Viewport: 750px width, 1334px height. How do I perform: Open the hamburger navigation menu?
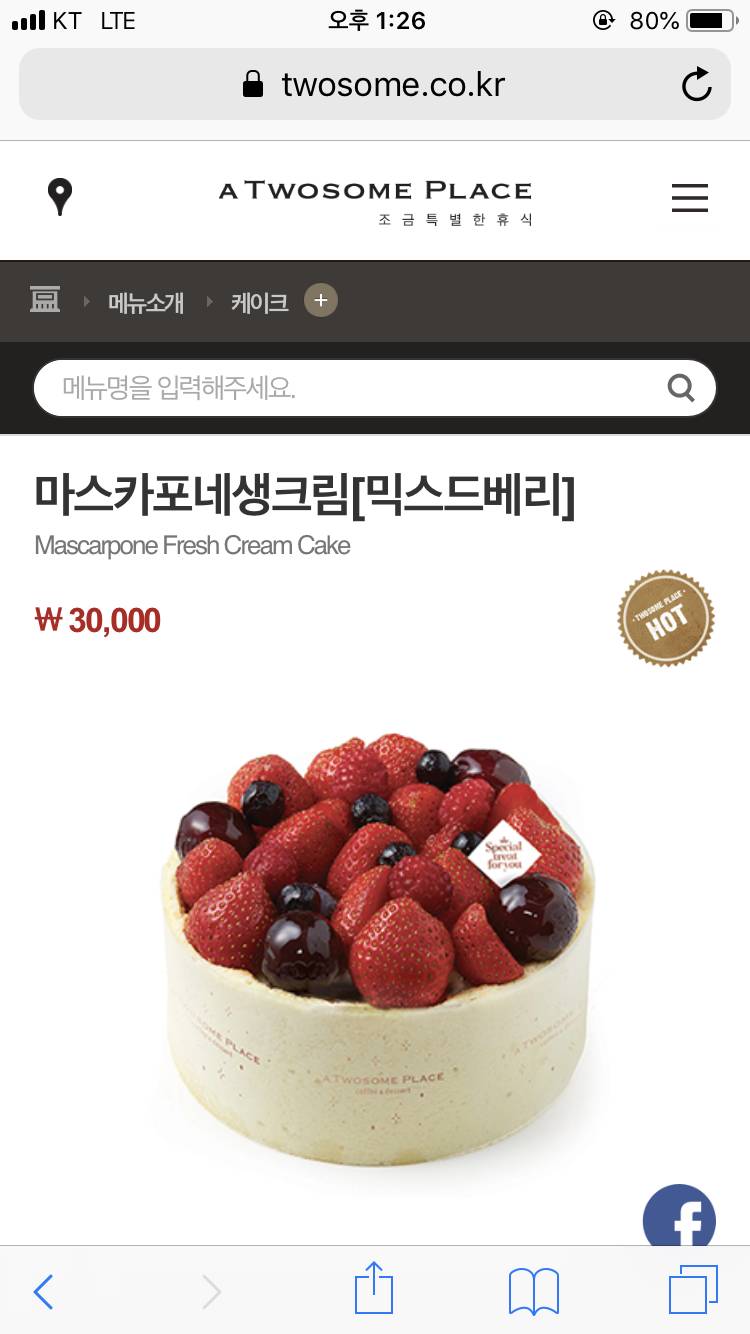[689, 198]
